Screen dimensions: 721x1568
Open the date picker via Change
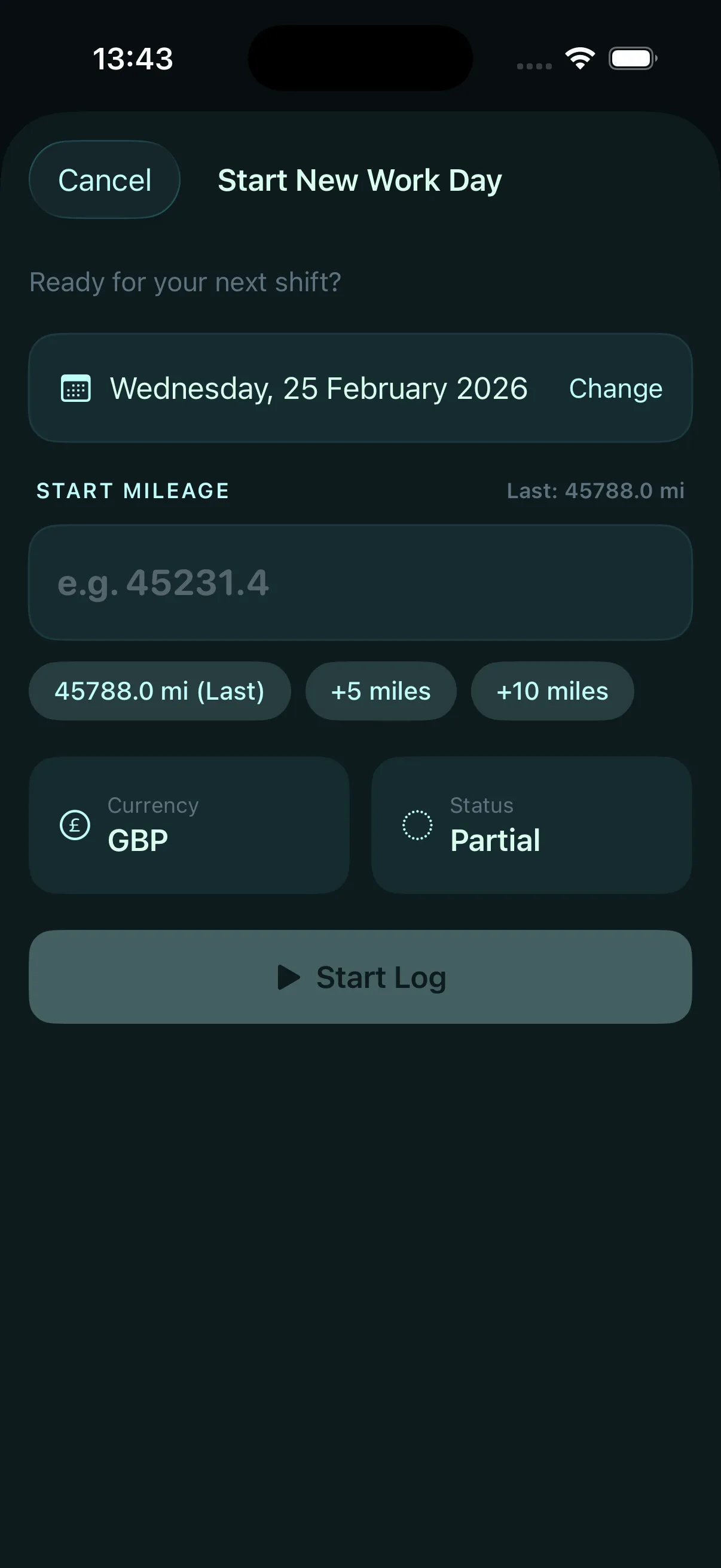click(x=616, y=388)
